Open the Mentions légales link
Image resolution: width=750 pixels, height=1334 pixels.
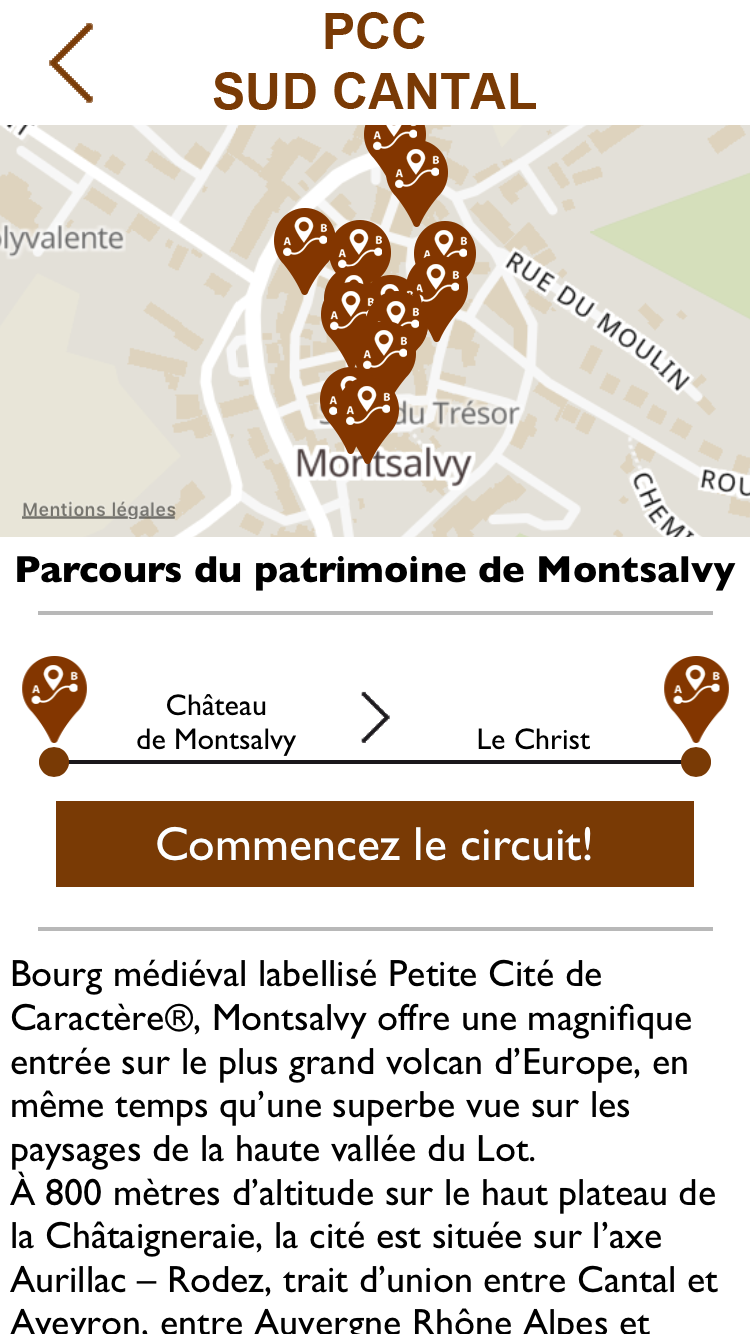99,510
